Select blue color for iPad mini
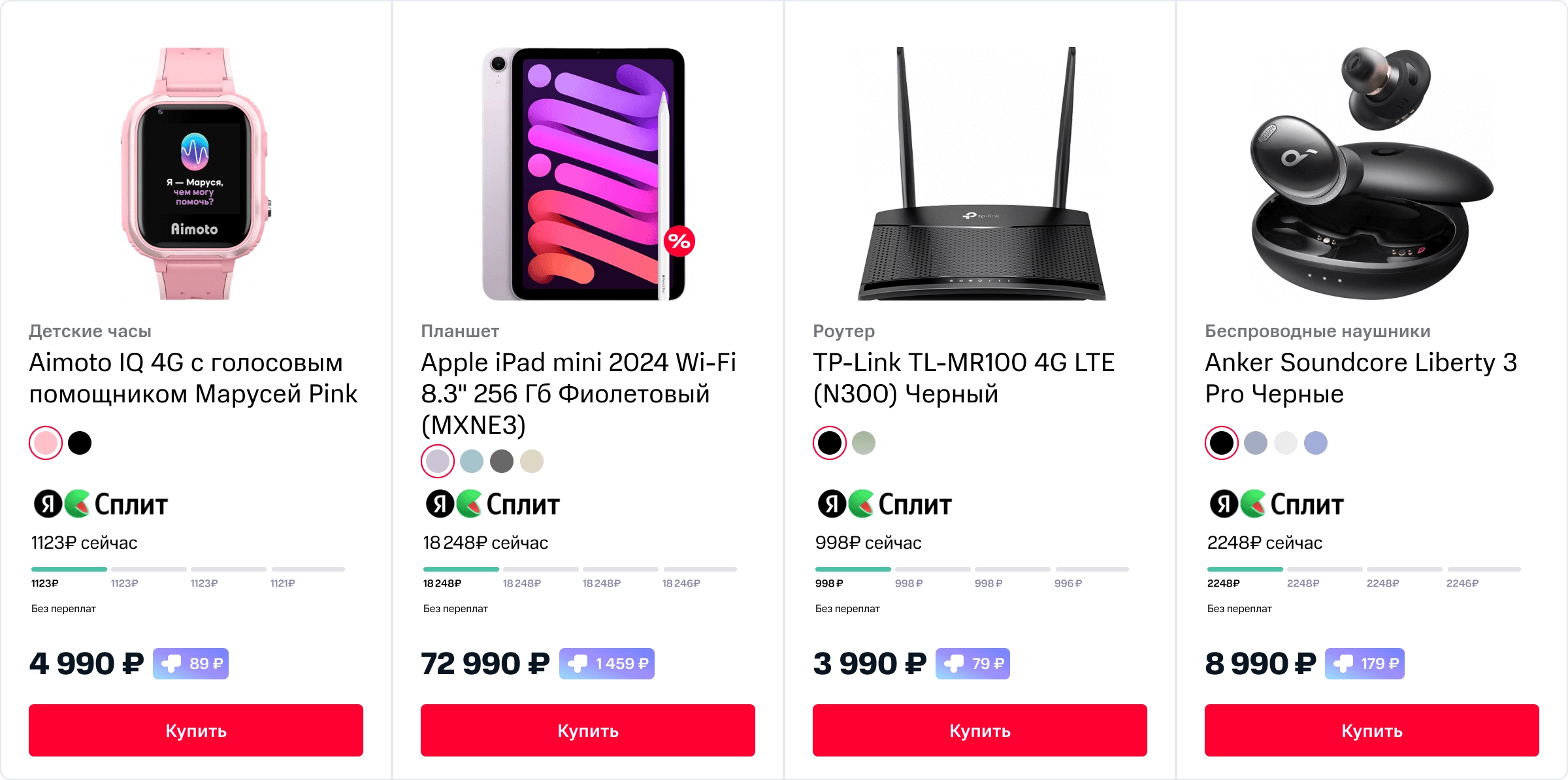 pyautogui.click(x=472, y=461)
